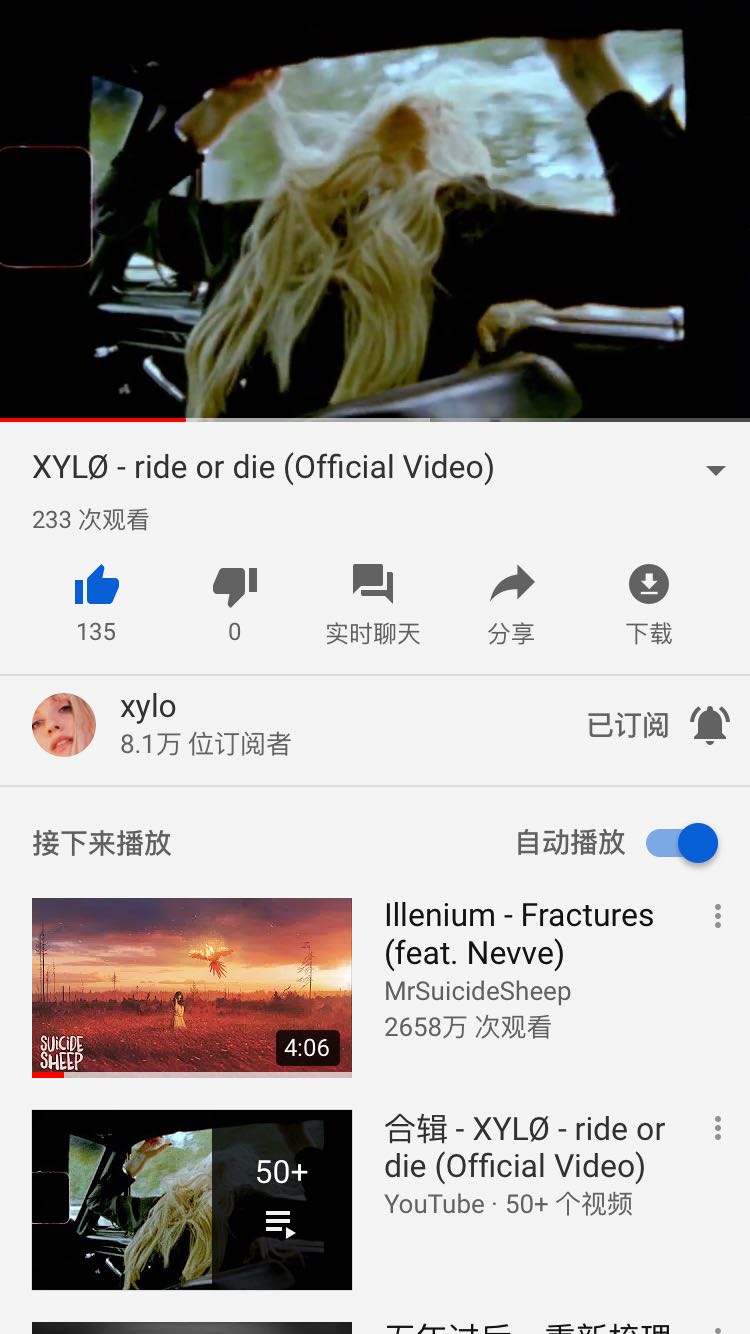750x1334 pixels.
Task: Tap the video player to show controls
Action: click(375, 210)
